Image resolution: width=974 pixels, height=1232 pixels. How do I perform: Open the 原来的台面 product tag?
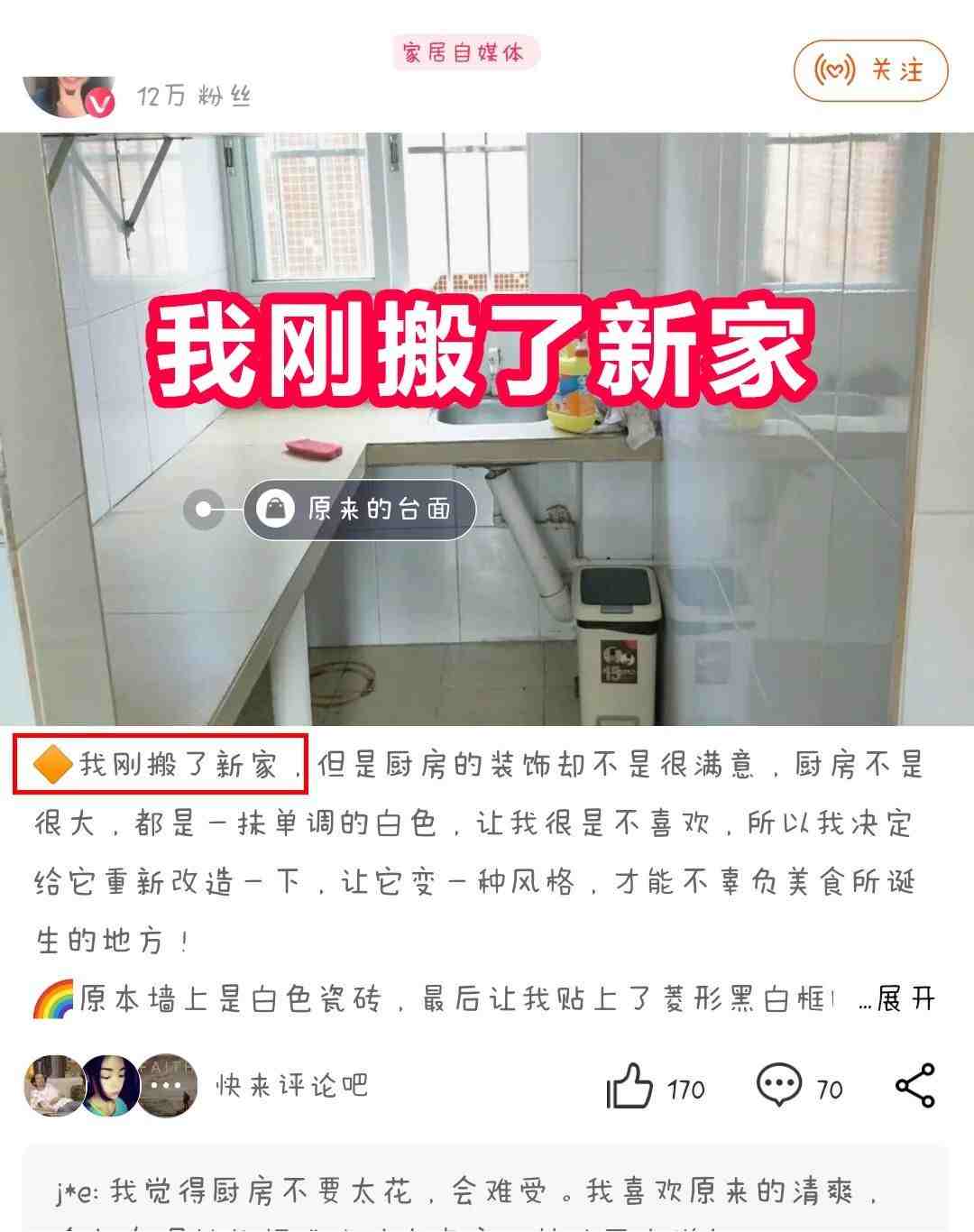coord(359,510)
